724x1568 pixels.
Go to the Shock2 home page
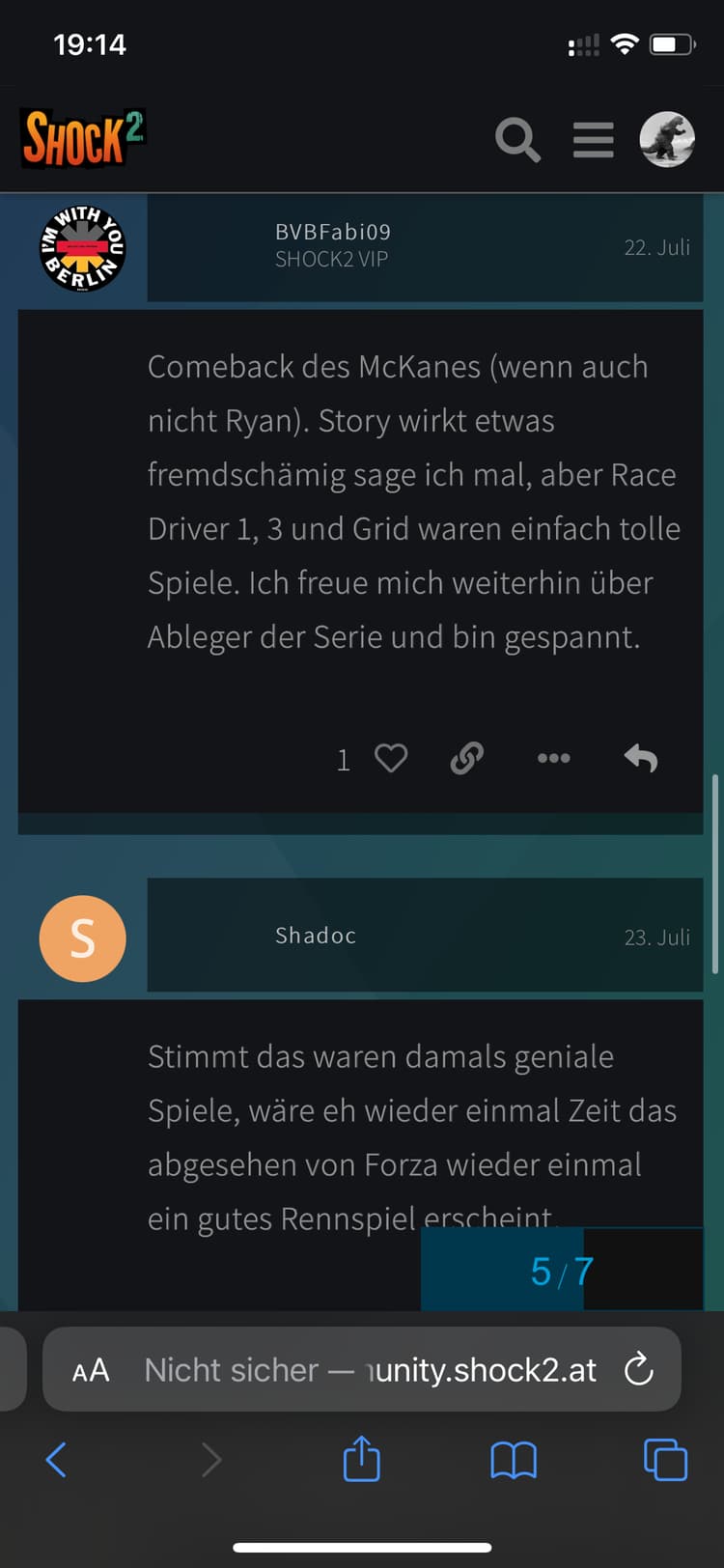[x=84, y=138]
